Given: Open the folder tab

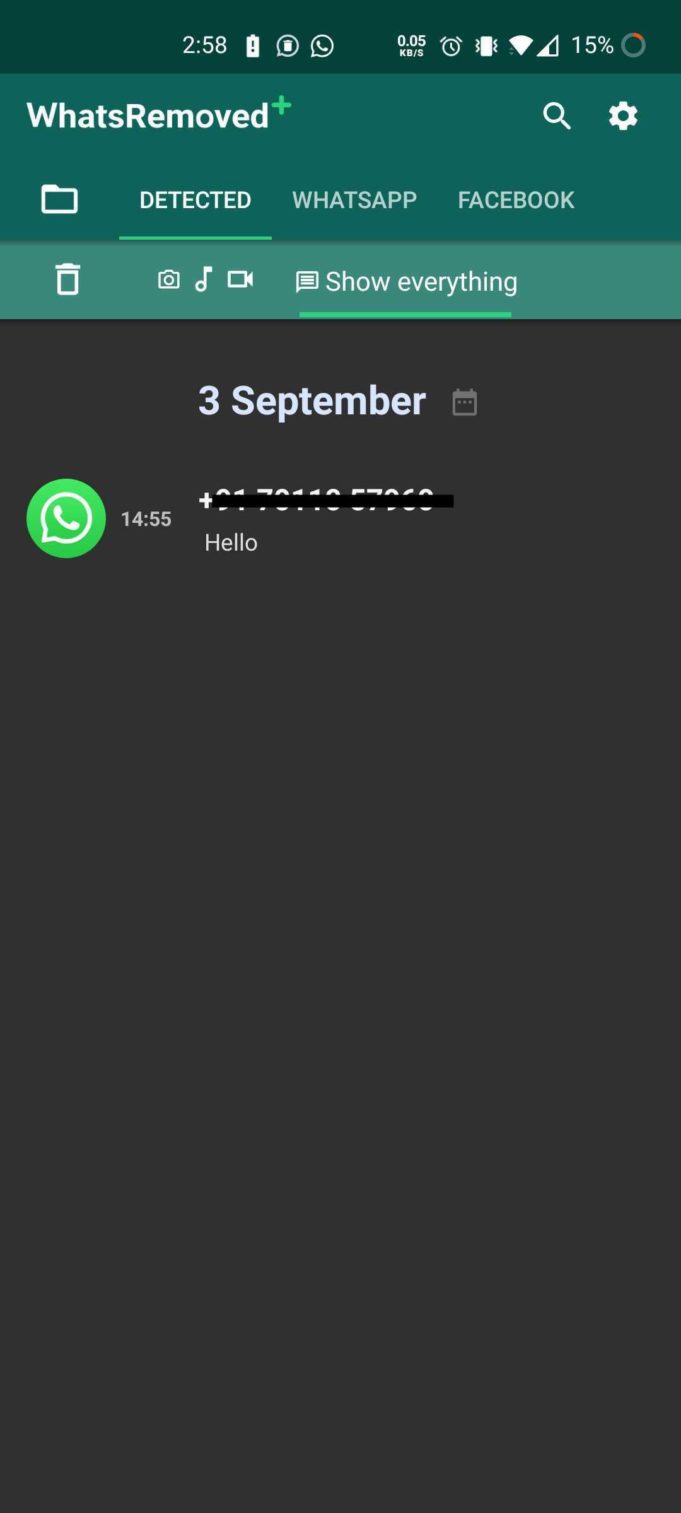Looking at the screenshot, I should (x=59, y=200).
